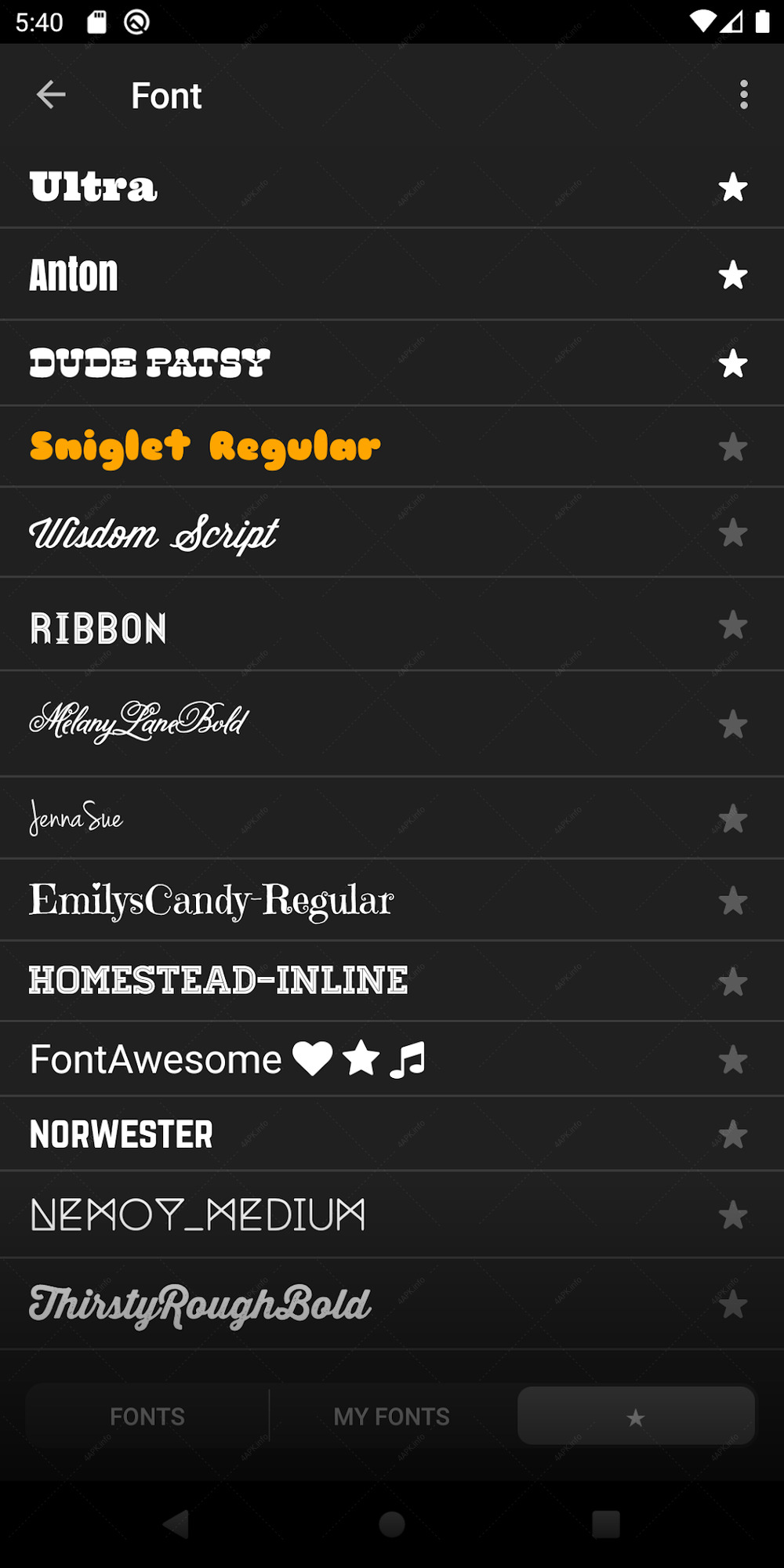Pick the Nemoy_Medium font
The width and height of the screenshot is (784, 1568).
[392, 1215]
